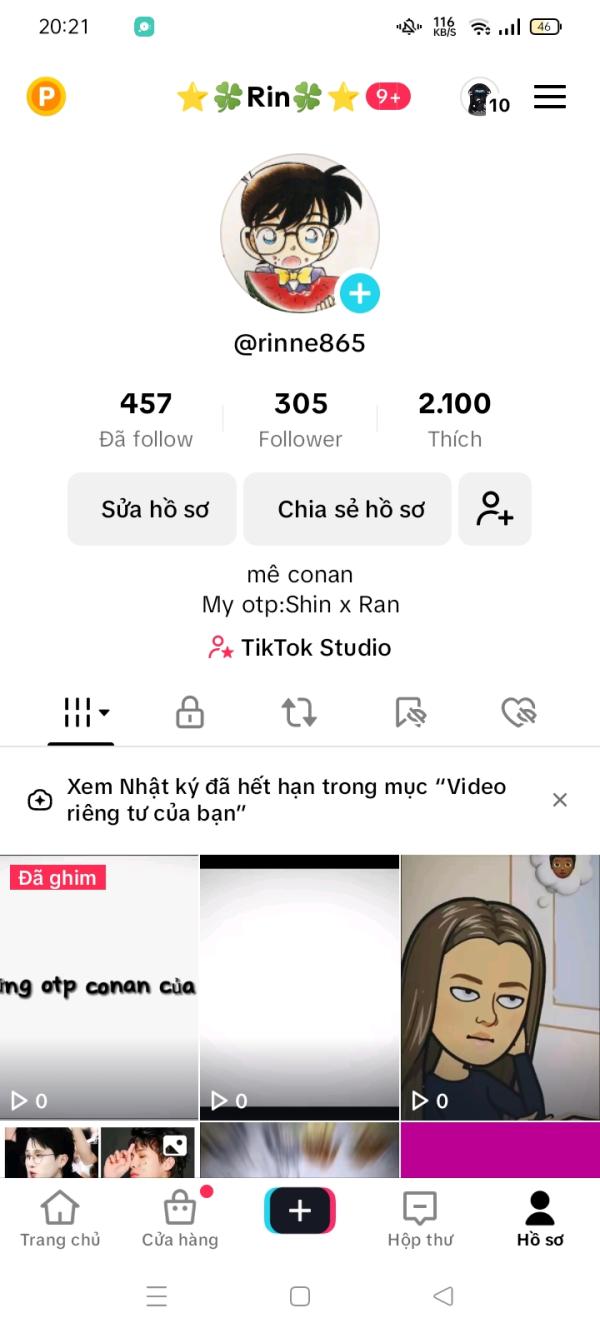Open the gold coin icon
Image resolution: width=600 pixels, height=1333 pixels.
[46, 97]
